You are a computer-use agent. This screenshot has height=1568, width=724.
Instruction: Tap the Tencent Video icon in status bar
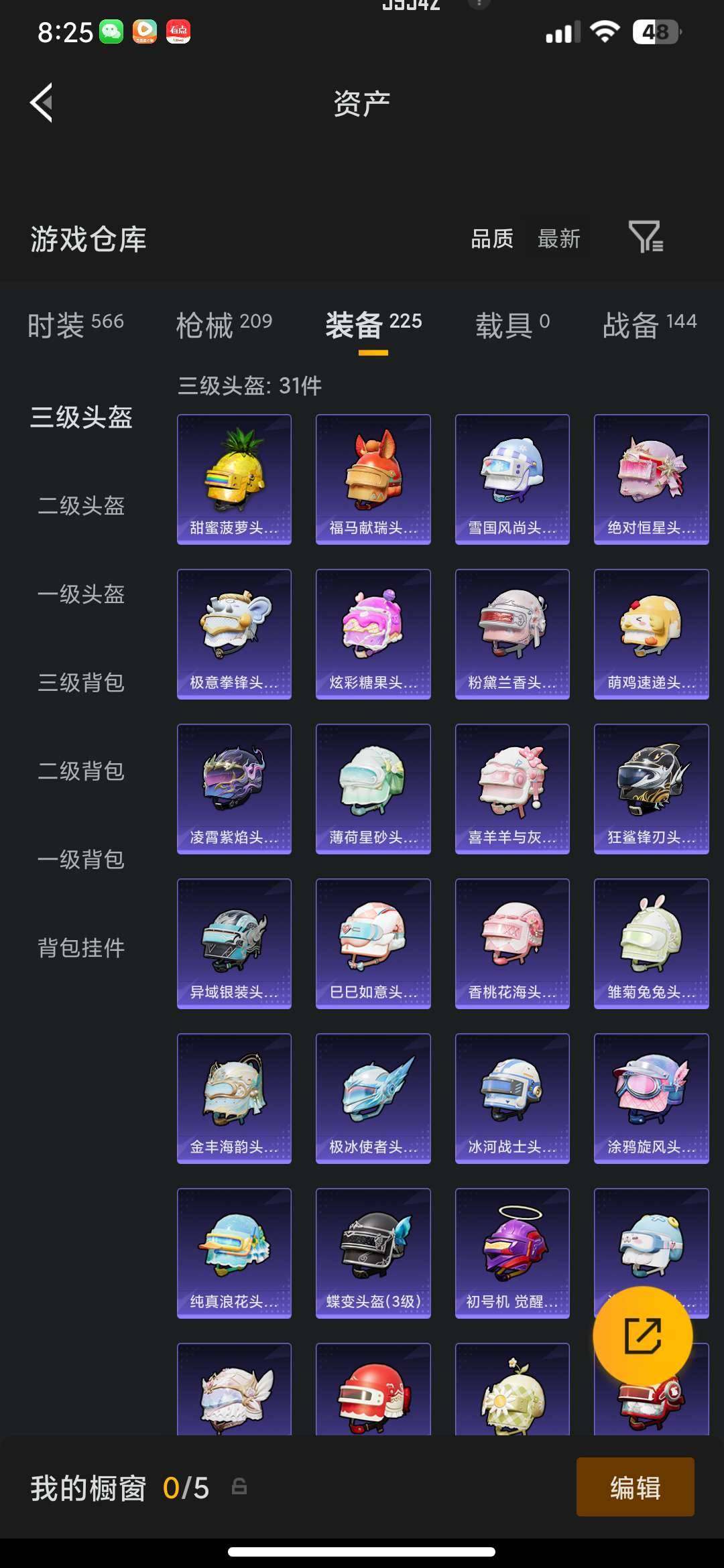click(144, 31)
